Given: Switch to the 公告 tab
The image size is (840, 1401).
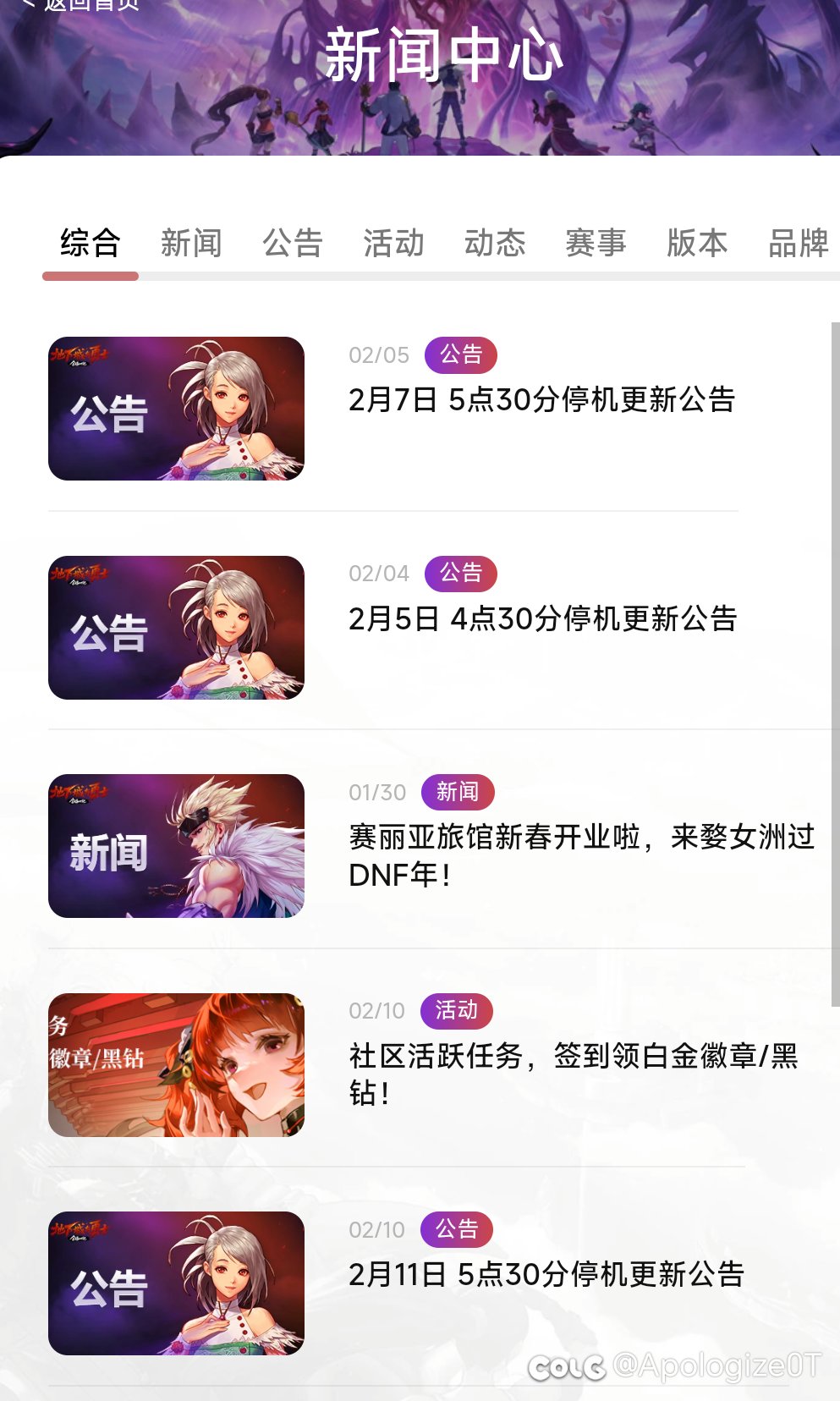Looking at the screenshot, I should pos(293,244).
